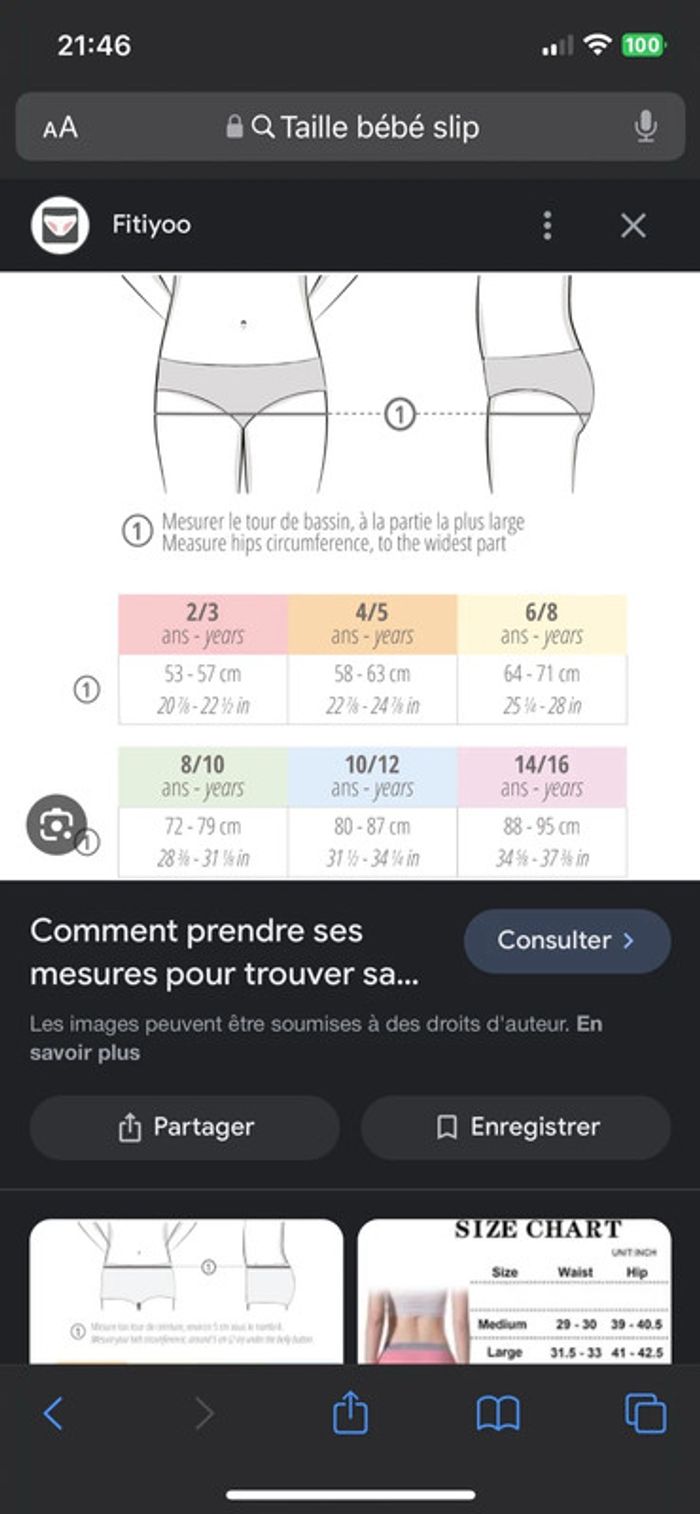Close the Fitiyoo image viewer
Viewport: 700px width, 1514px height.
[x=633, y=225]
